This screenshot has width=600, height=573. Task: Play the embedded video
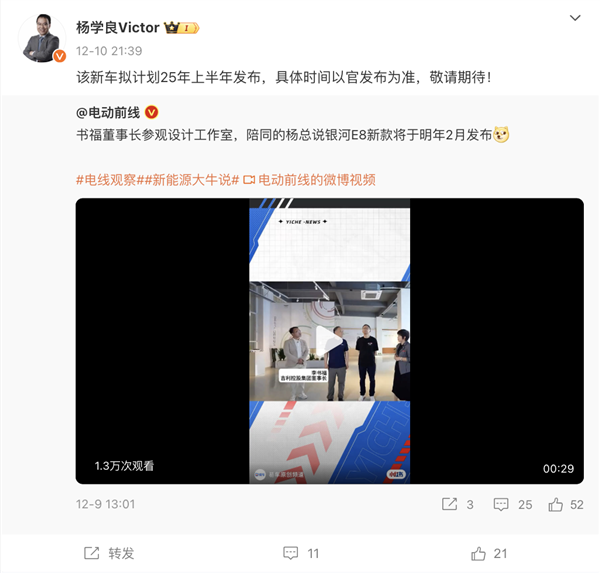click(329, 341)
